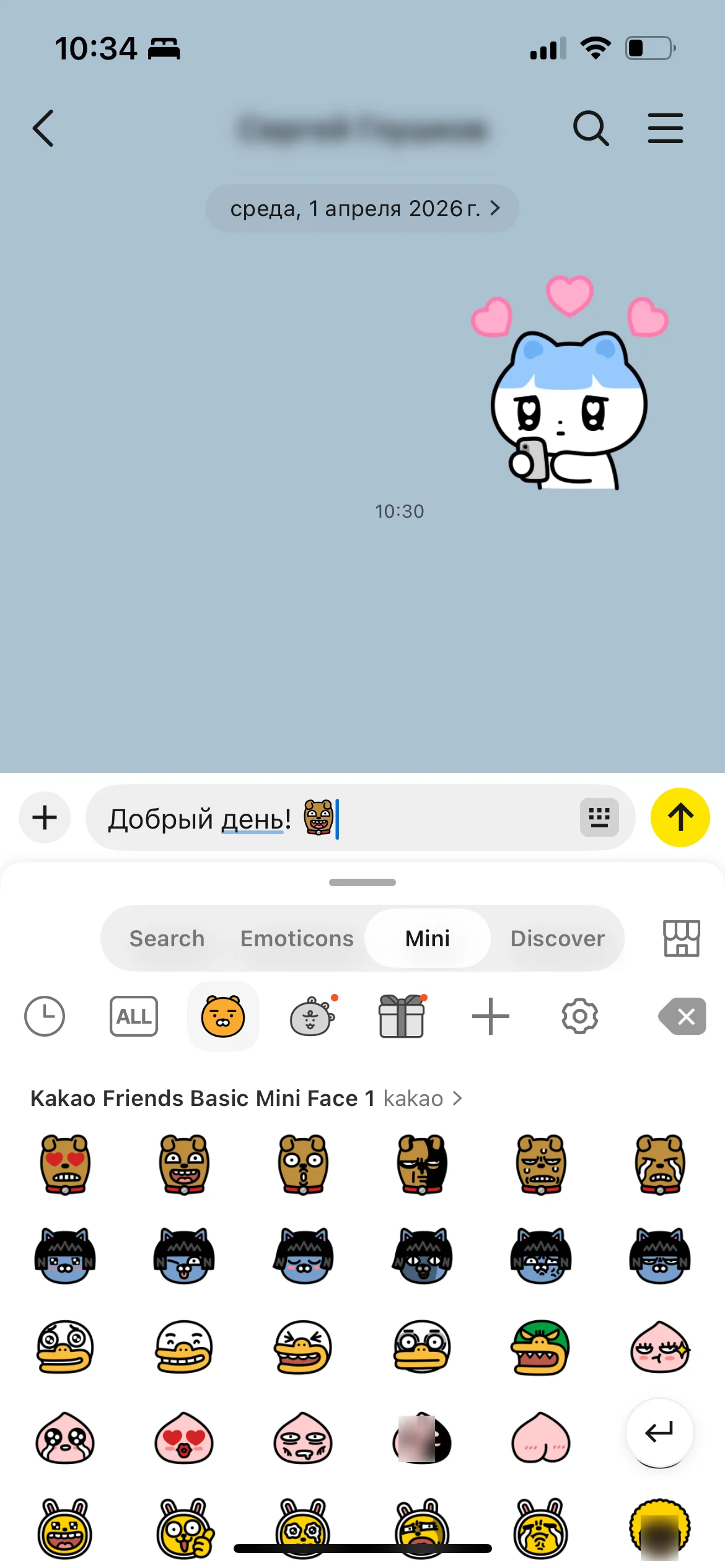This screenshot has width=725, height=1568.
Task: Switch to the Emoticons tab
Action: tap(297, 938)
